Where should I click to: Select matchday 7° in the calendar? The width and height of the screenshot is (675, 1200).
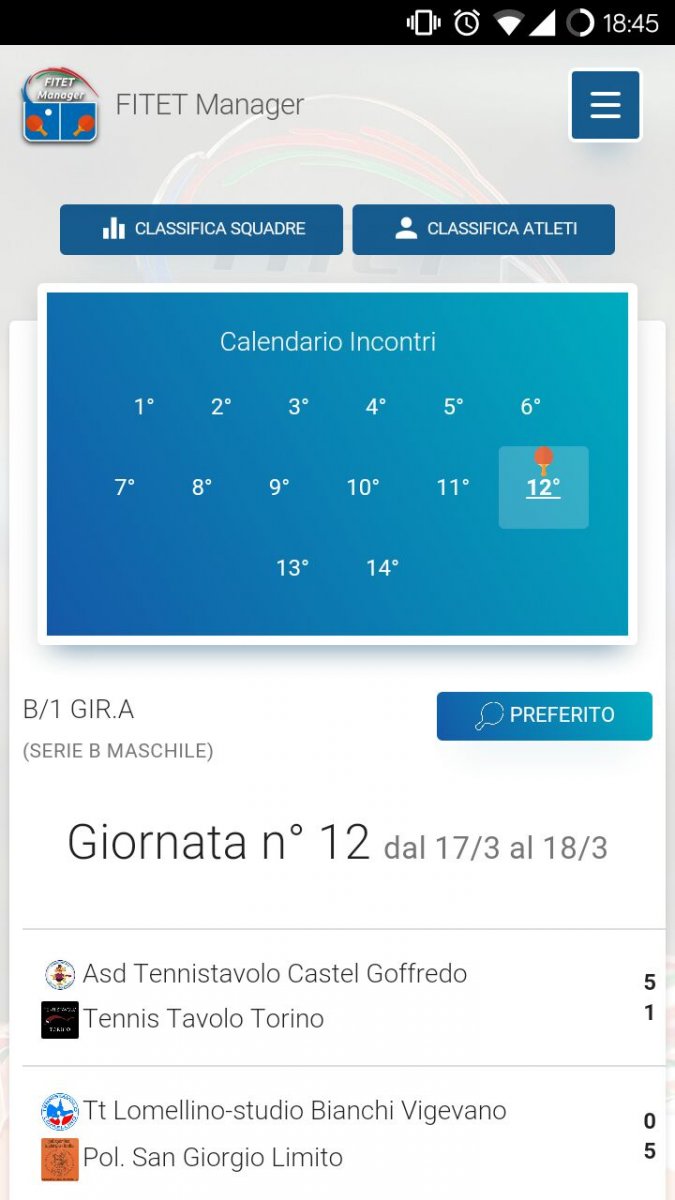click(124, 488)
